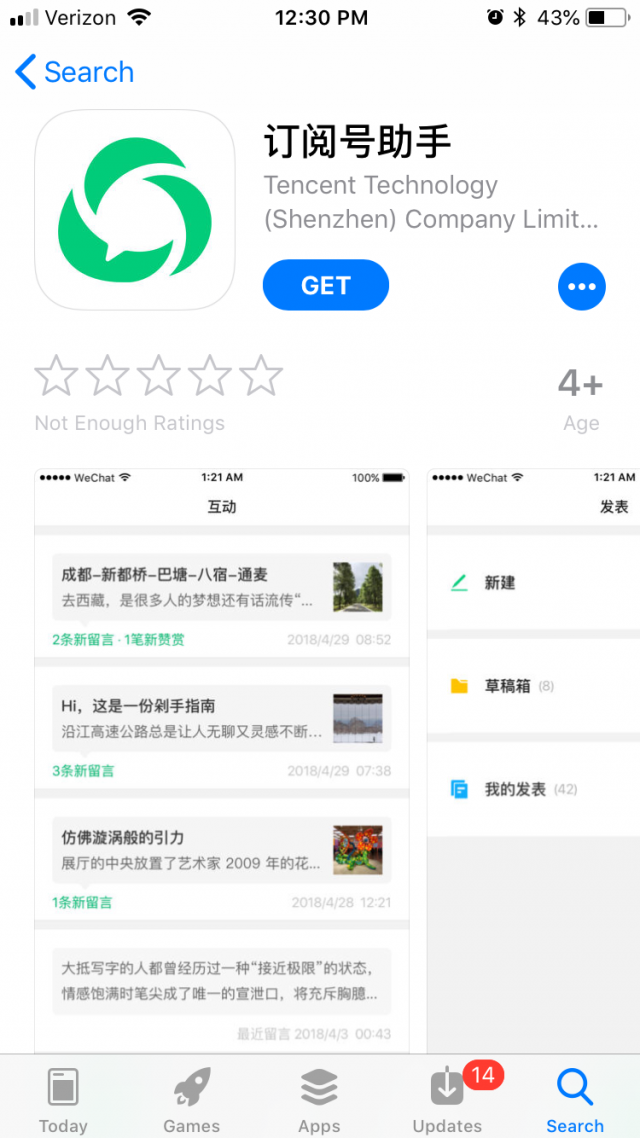Open the Apps tab

pyautogui.click(x=319, y=1098)
